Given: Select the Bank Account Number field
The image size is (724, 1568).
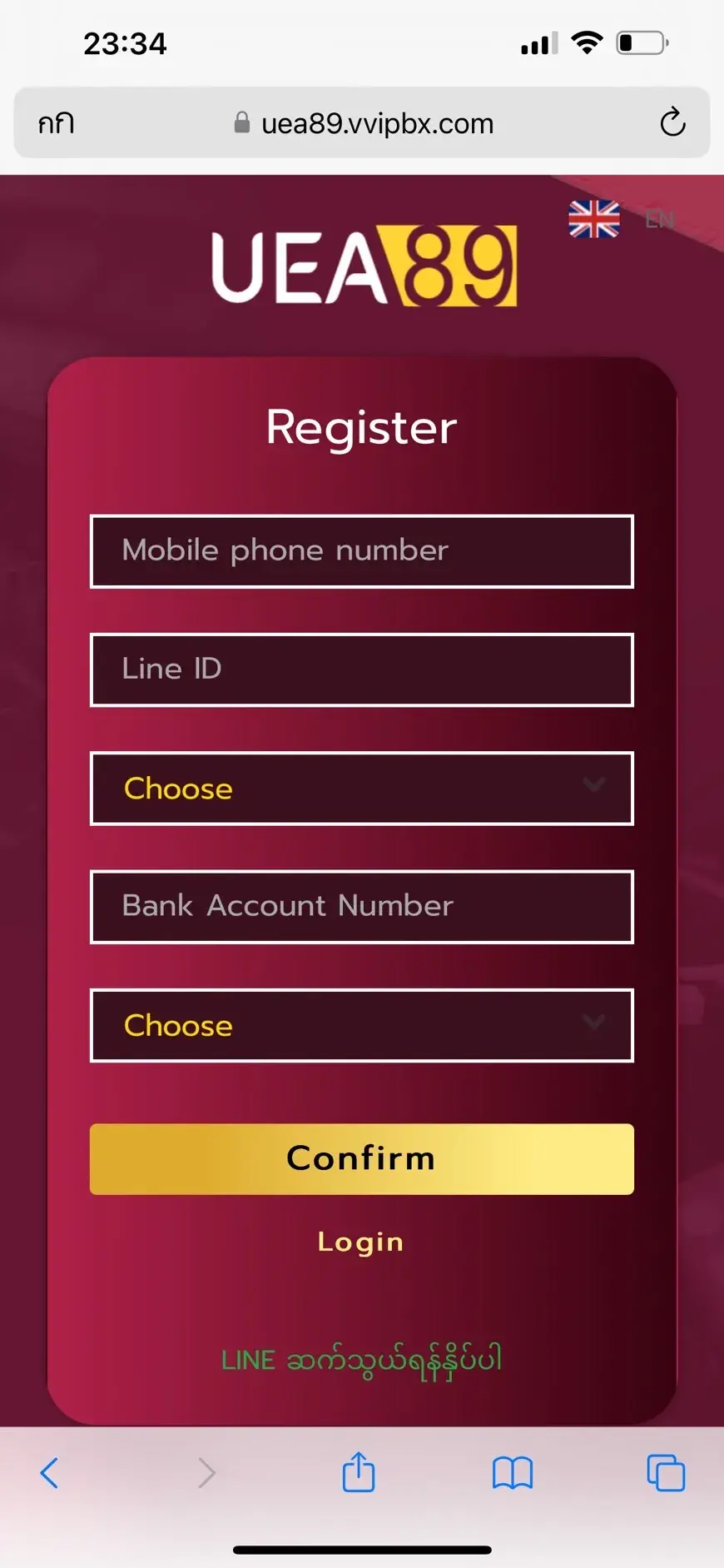Looking at the screenshot, I should pos(361,907).
